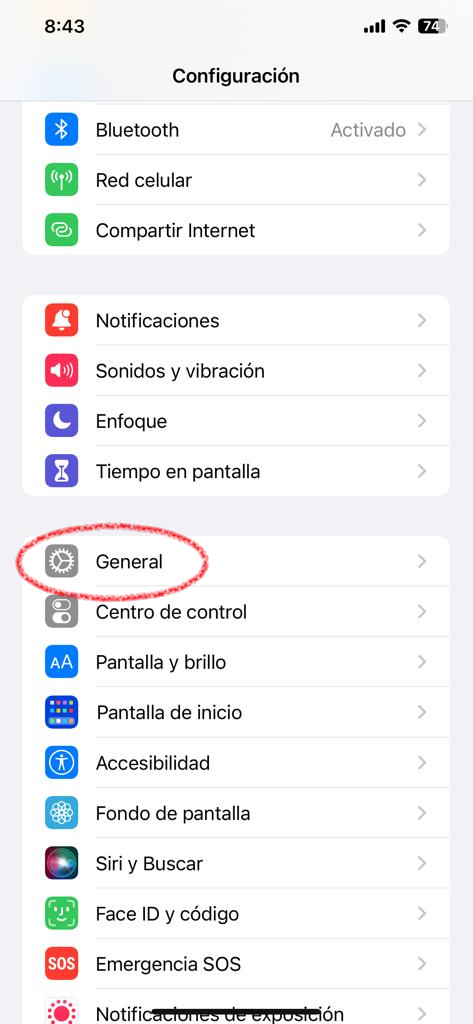Tap the General settings row
The height and width of the screenshot is (1024, 473).
pos(236,561)
